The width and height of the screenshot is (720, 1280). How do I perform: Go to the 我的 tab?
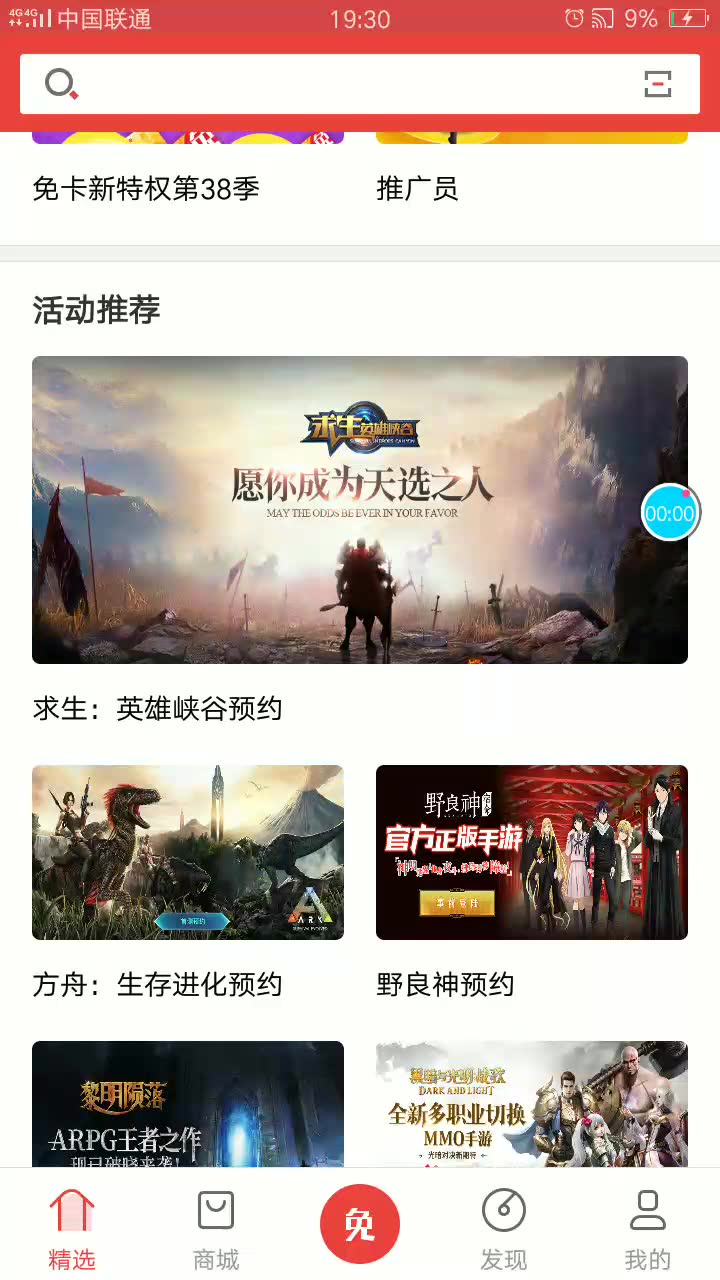pyautogui.click(x=648, y=1228)
